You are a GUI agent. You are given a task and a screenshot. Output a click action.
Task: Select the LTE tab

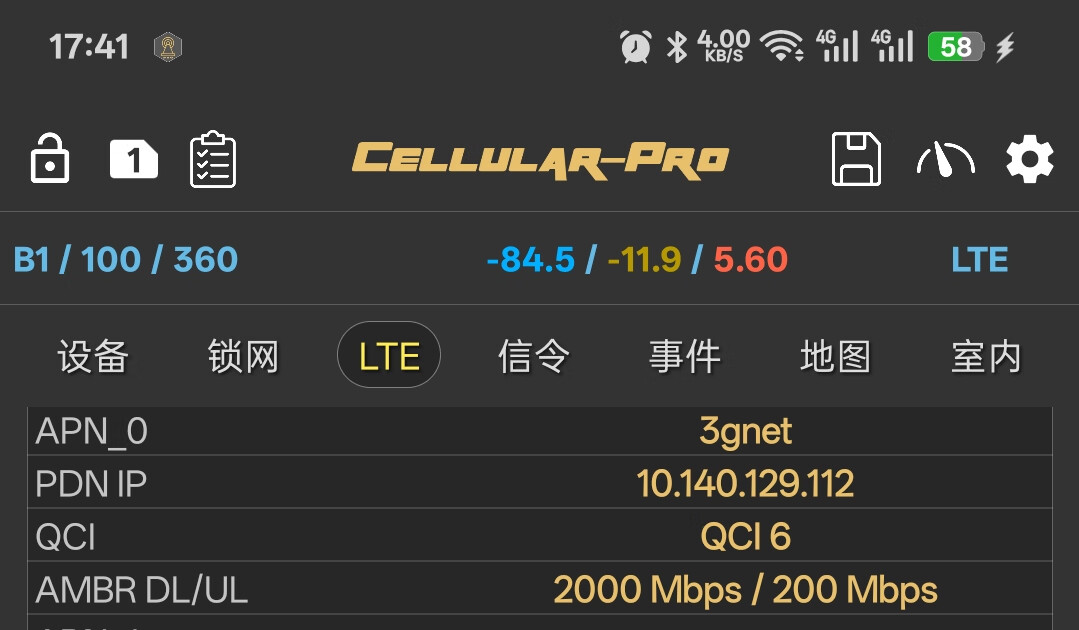389,356
